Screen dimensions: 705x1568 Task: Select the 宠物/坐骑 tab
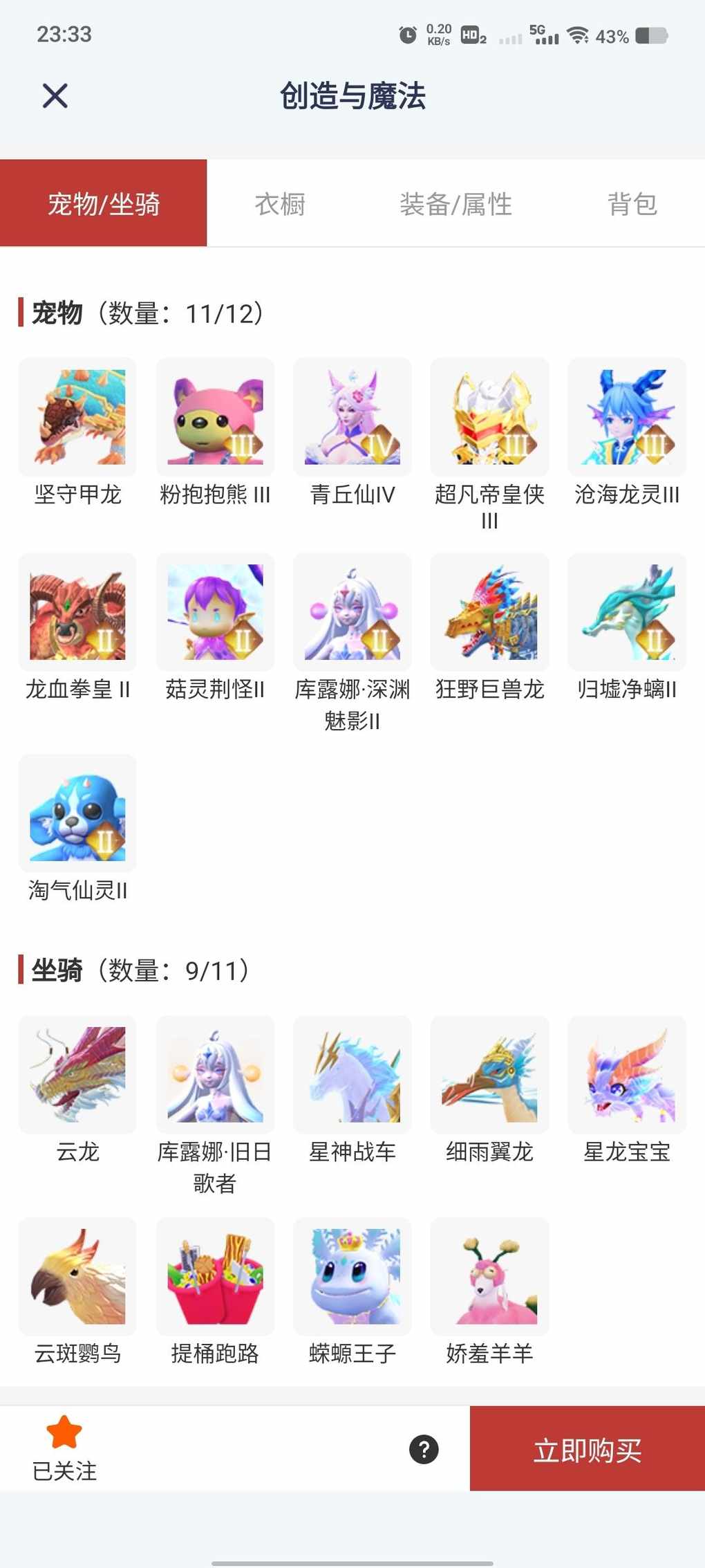click(x=104, y=204)
